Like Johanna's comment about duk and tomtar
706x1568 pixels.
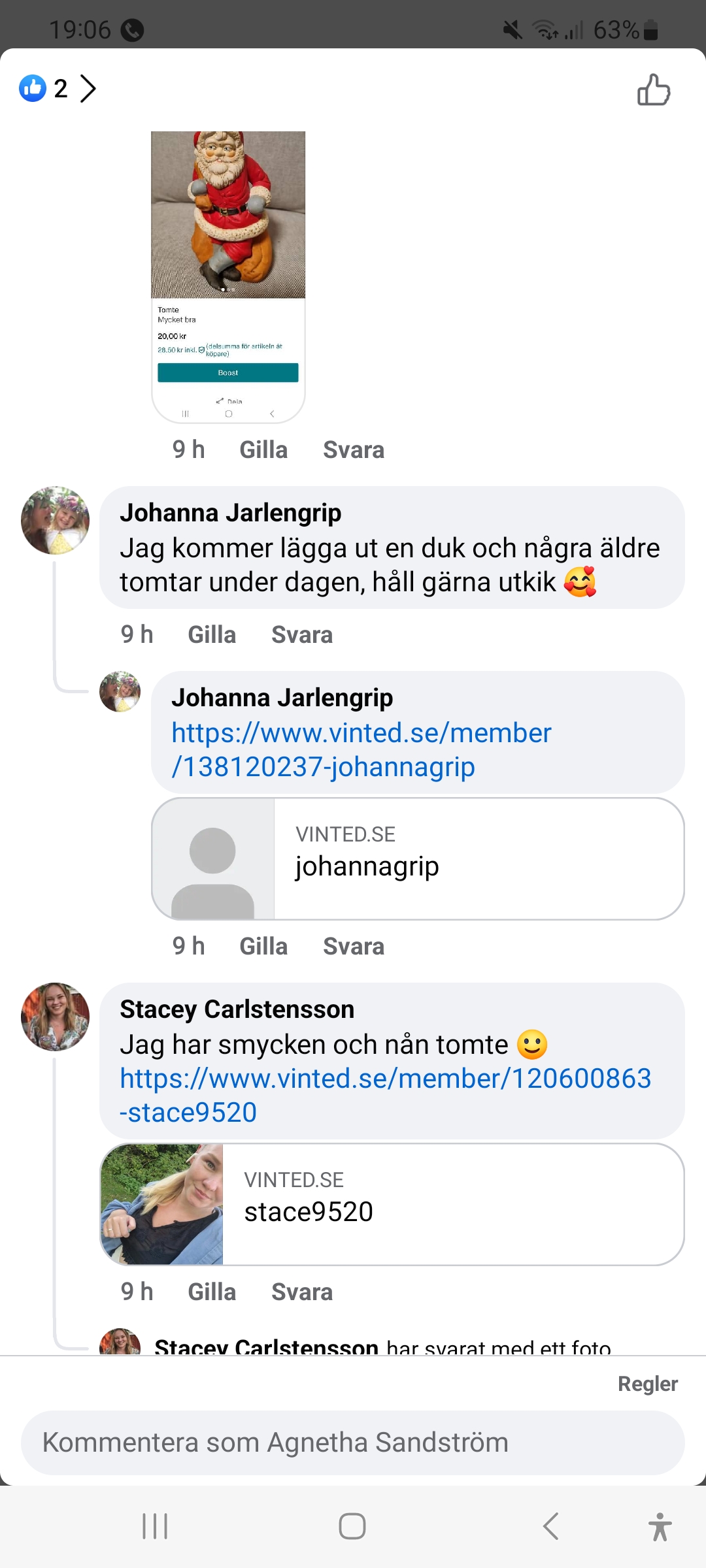(x=212, y=635)
